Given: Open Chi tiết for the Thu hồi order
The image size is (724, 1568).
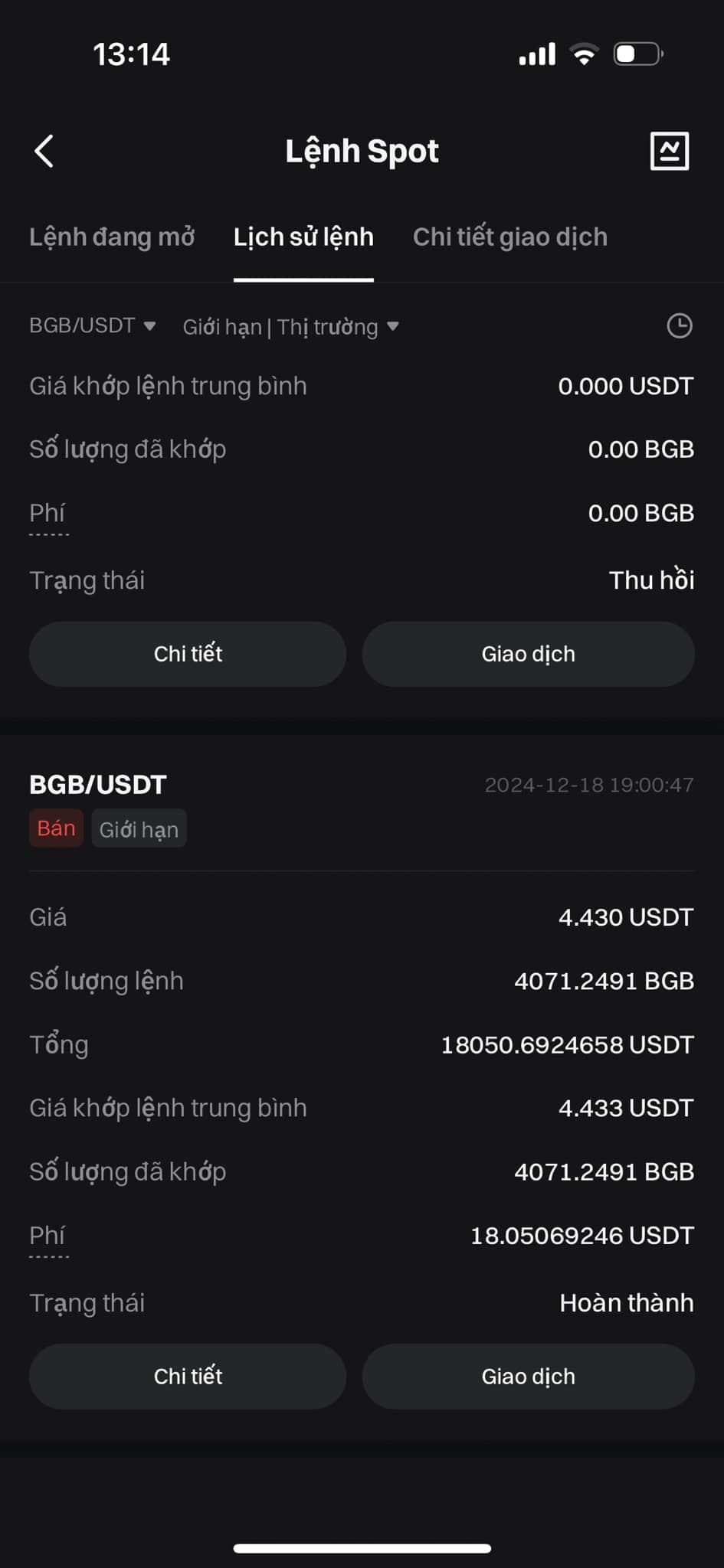Looking at the screenshot, I should (x=188, y=654).
